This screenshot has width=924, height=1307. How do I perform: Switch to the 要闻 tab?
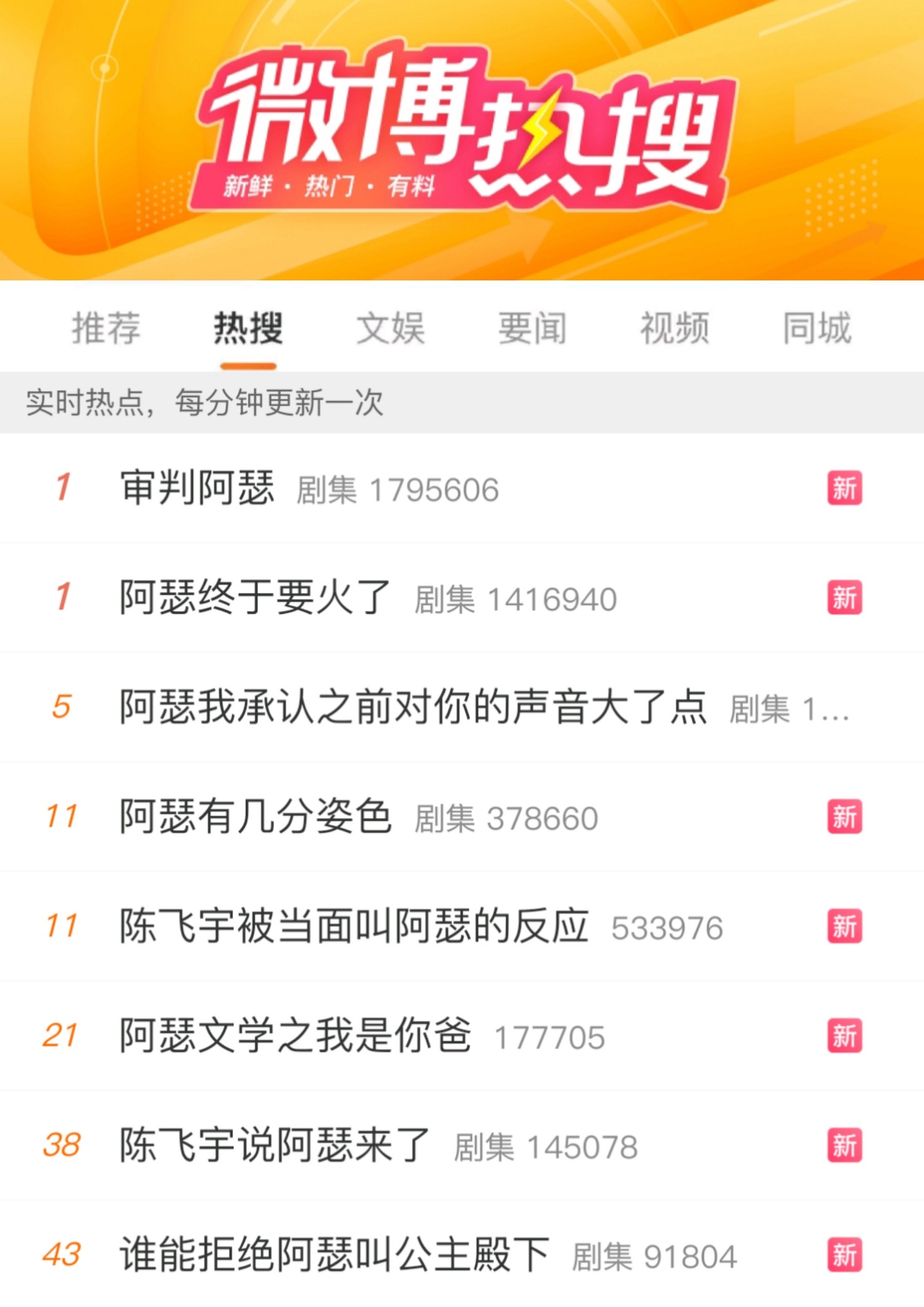pos(533,330)
